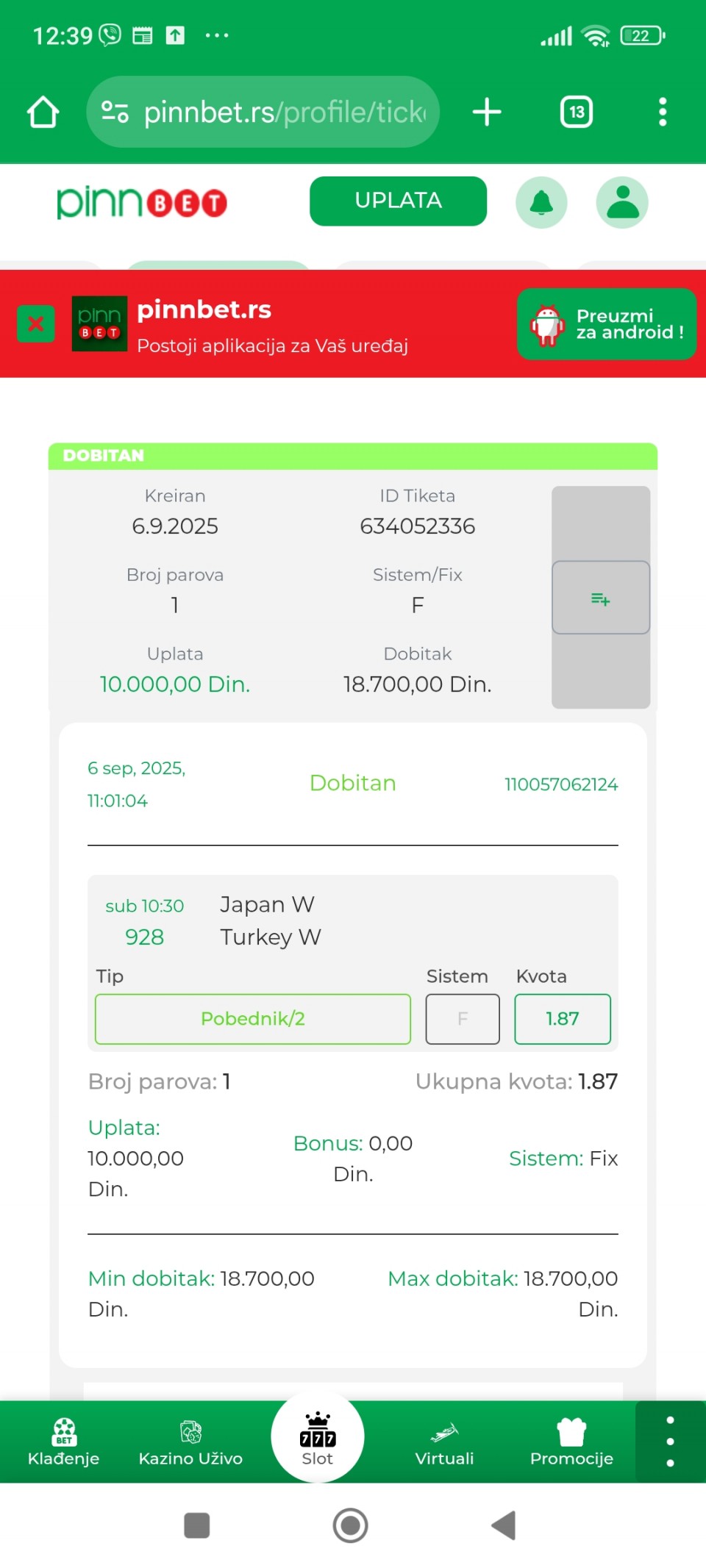
Task: Open the user profile icon
Action: (x=622, y=202)
